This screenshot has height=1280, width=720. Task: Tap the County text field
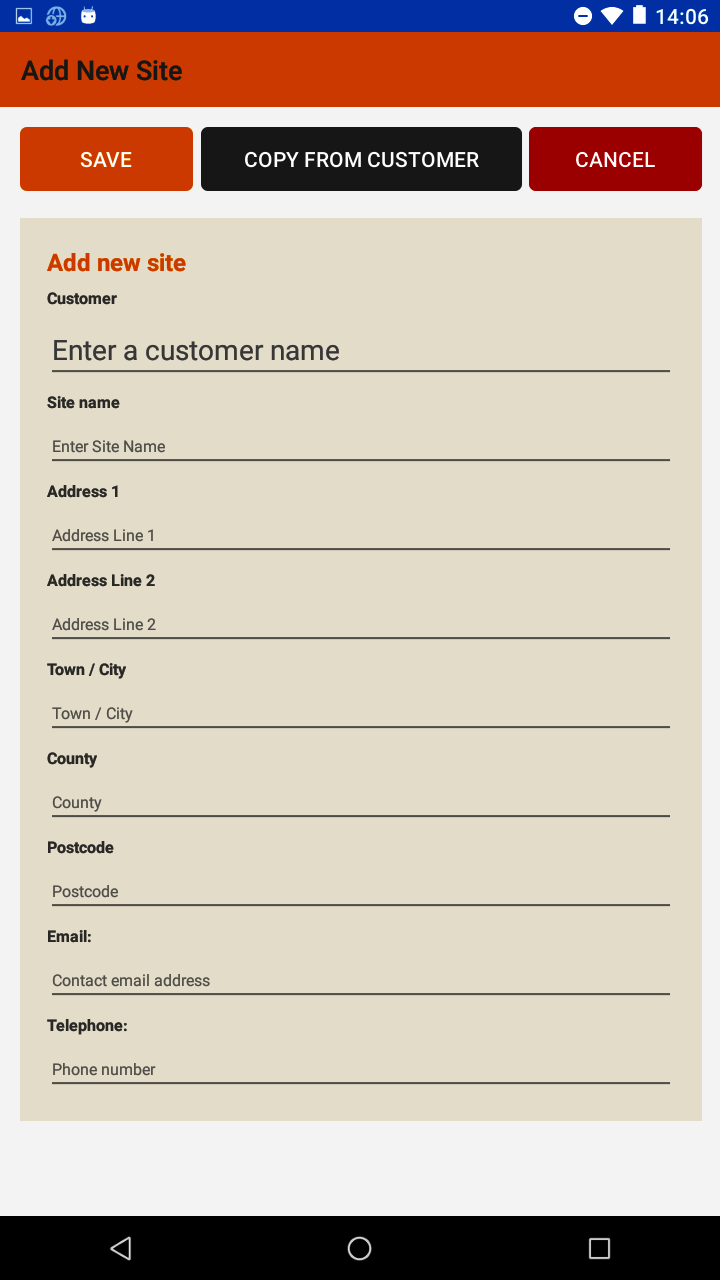click(x=360, y=802)
